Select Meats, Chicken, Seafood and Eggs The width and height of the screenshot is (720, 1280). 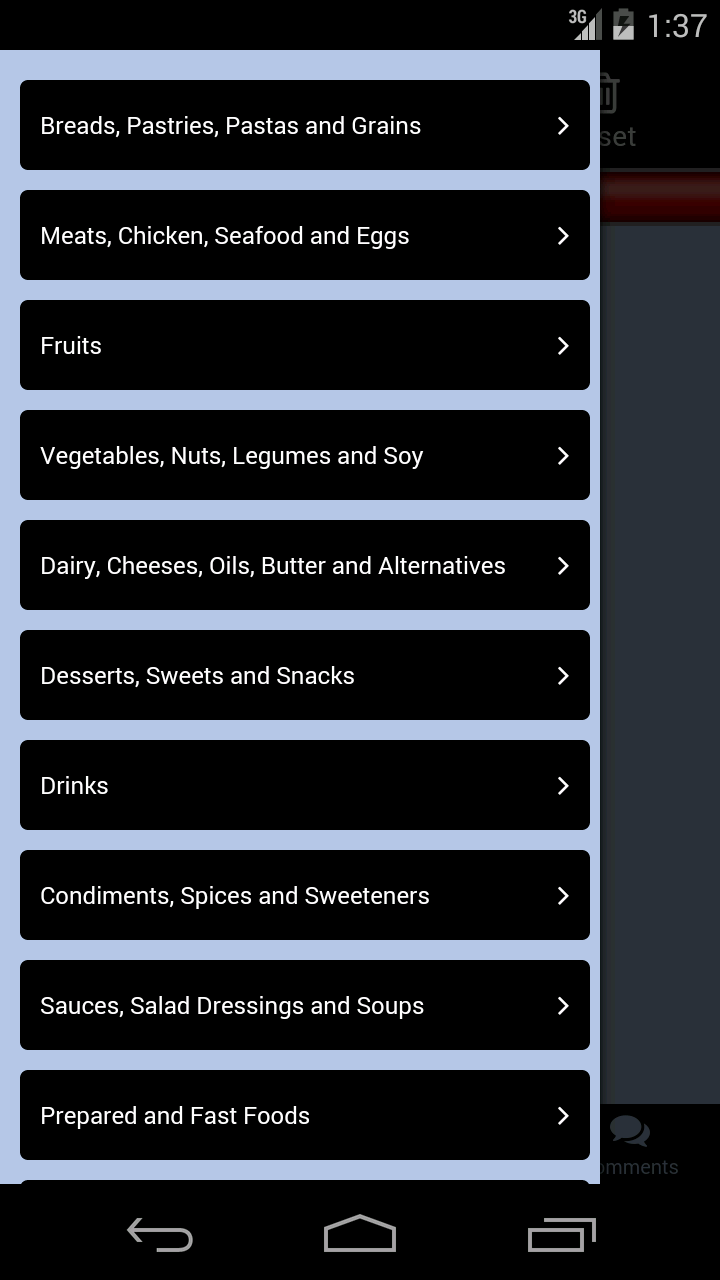click(304, 235)
